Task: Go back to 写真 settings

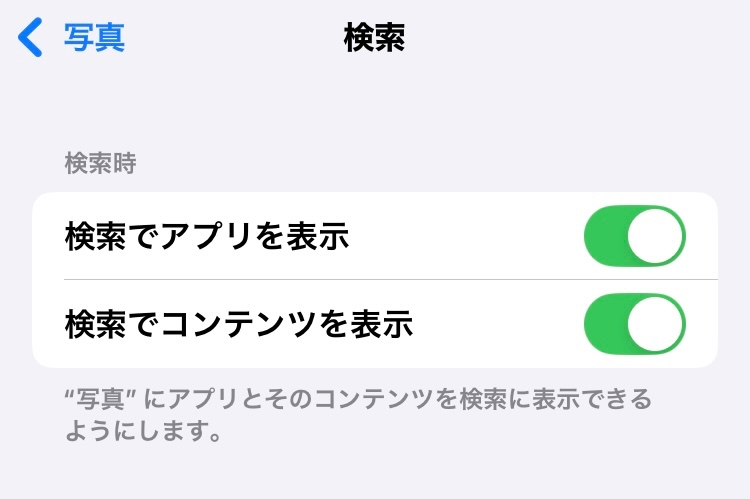Action: click(x=72, y=38)
